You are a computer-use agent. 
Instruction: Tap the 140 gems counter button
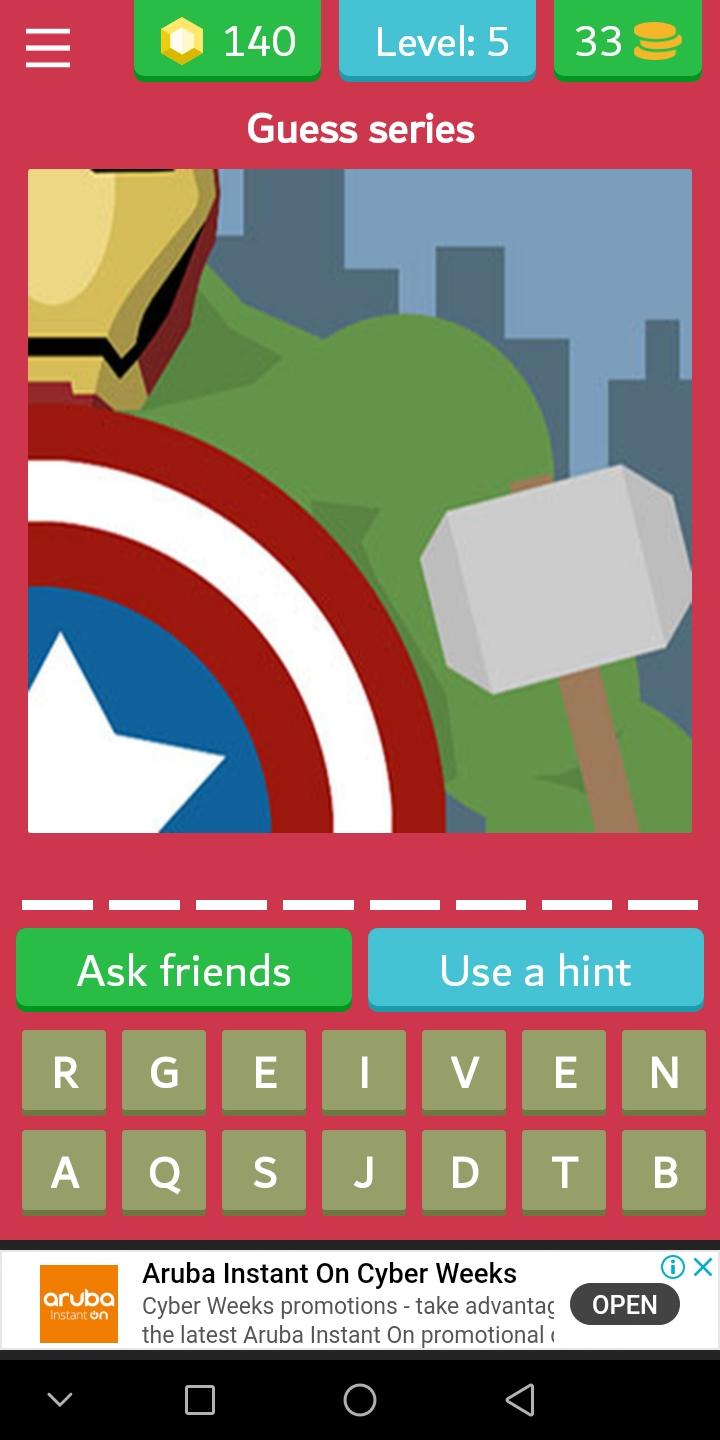(x=227, y=41)
